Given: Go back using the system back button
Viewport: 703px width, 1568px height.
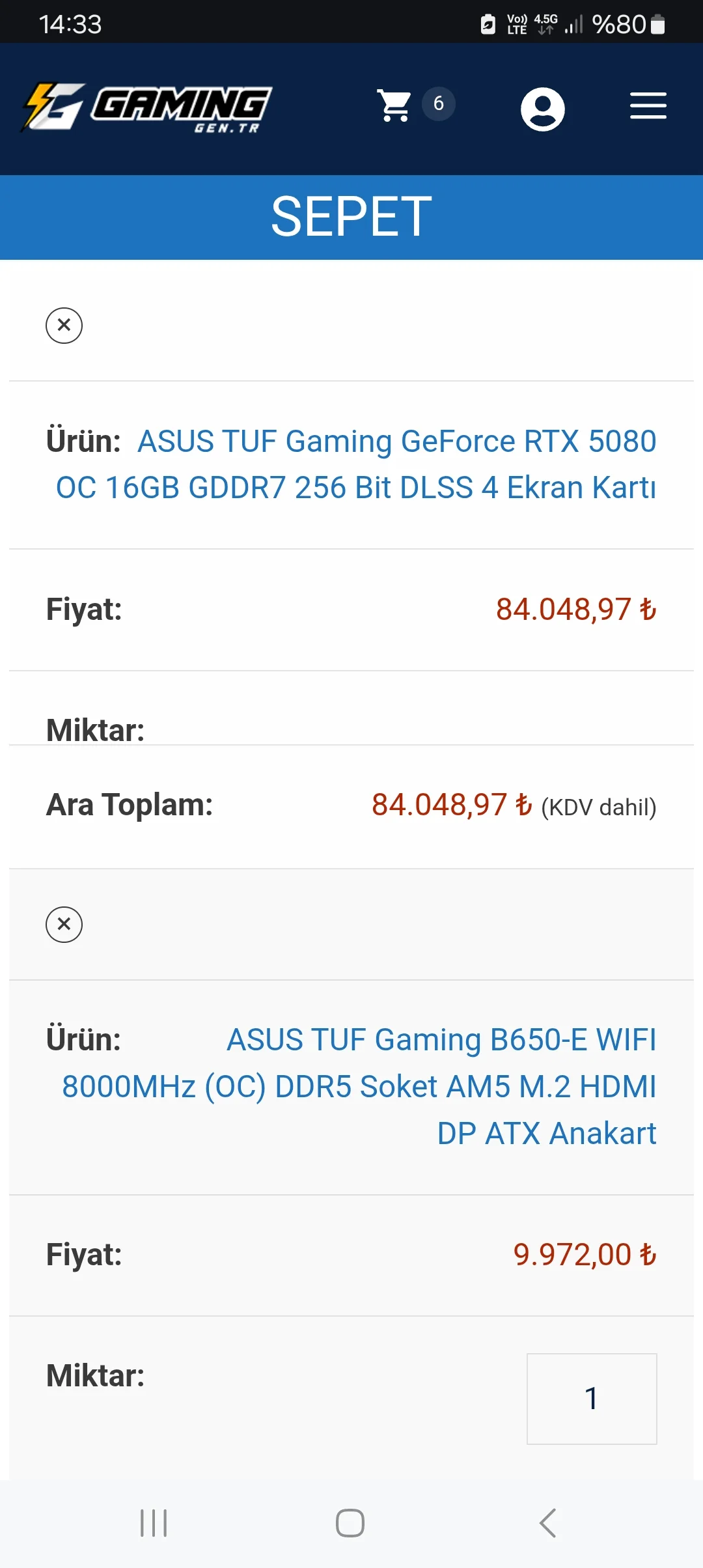Looking at the screenshot, I should coord(547,1523).
